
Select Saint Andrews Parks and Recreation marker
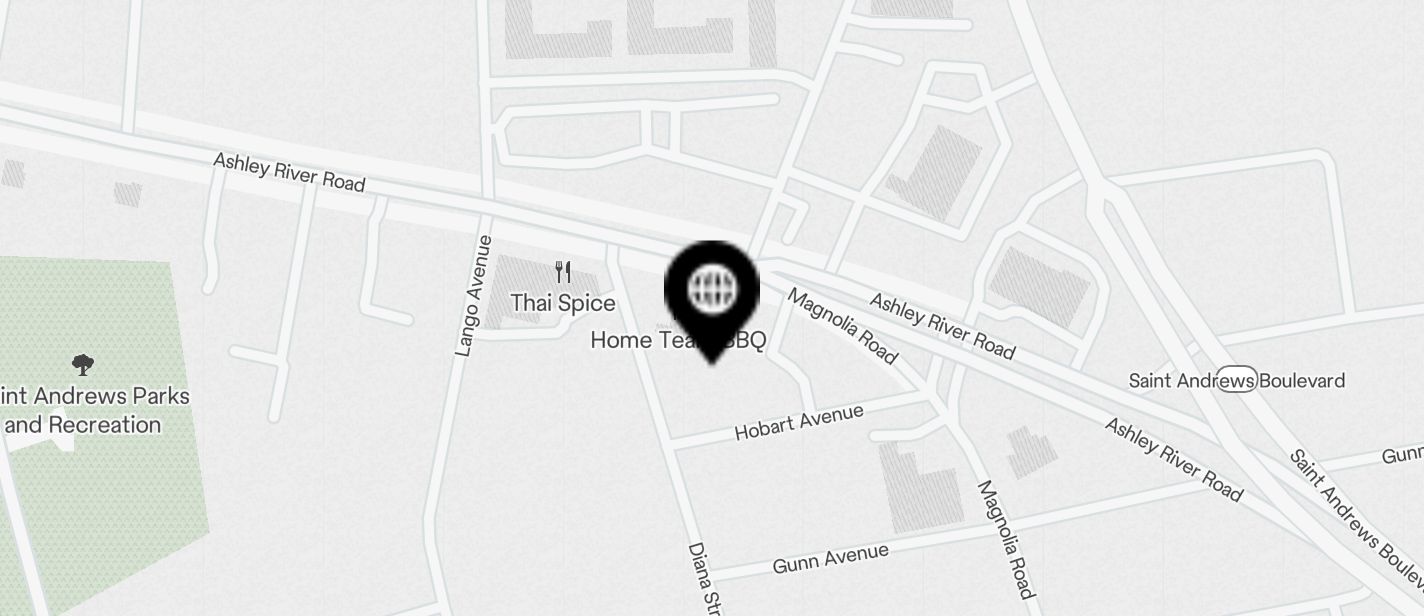click(83, 366)
